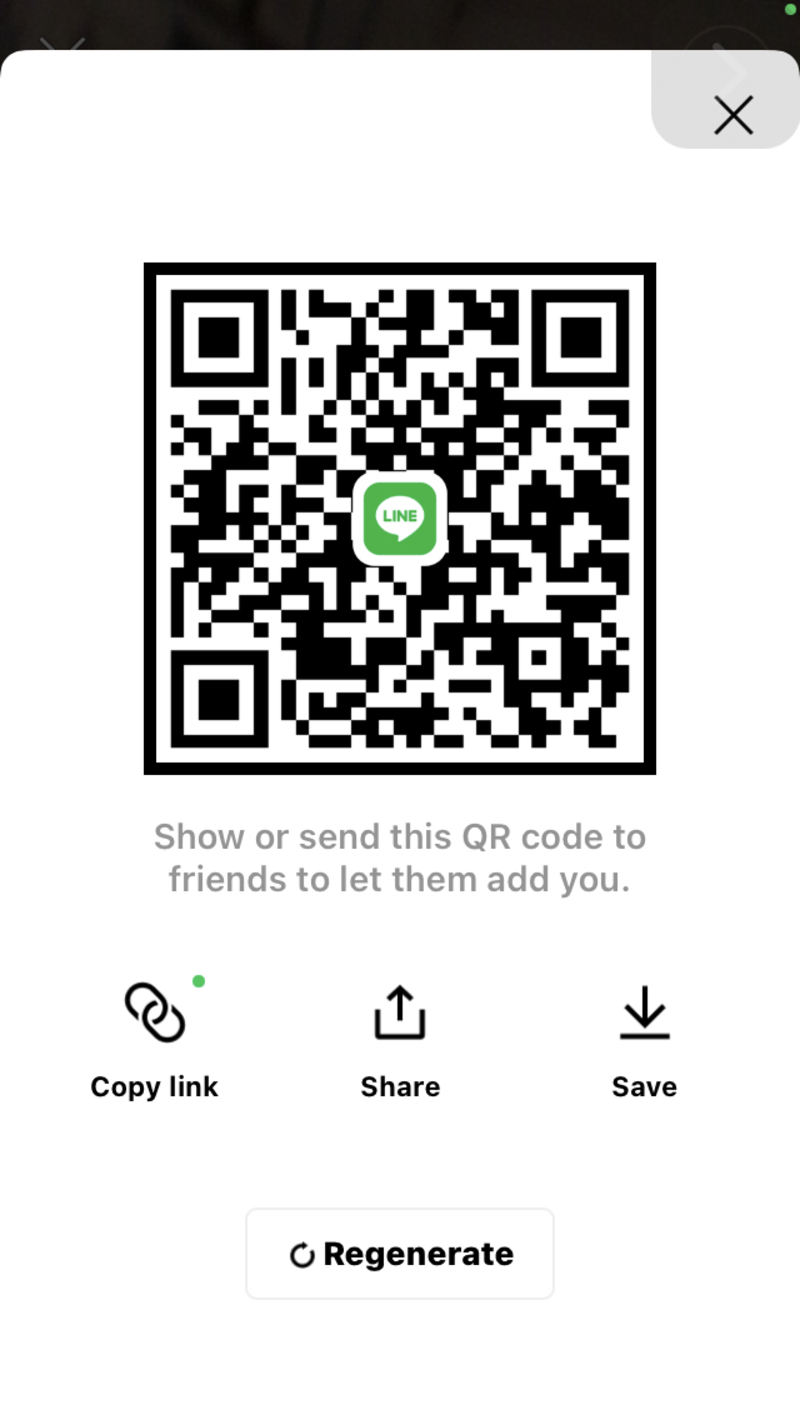Copy link to your QR code
Viewport: 800px width, 1420px height.
154,1040
